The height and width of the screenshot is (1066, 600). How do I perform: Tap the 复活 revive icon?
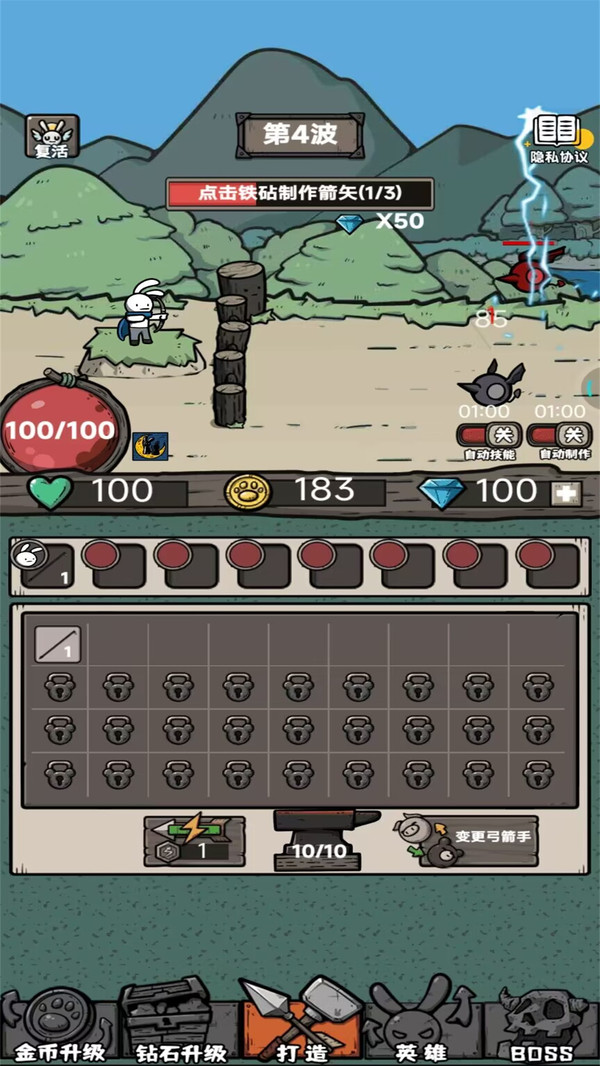tap(52, 137)
